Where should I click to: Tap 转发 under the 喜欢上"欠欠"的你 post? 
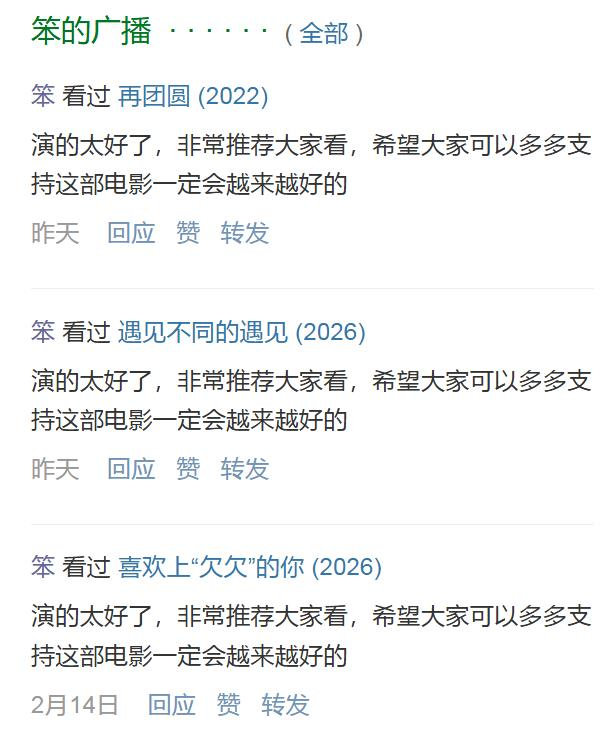tap(286, 705)
